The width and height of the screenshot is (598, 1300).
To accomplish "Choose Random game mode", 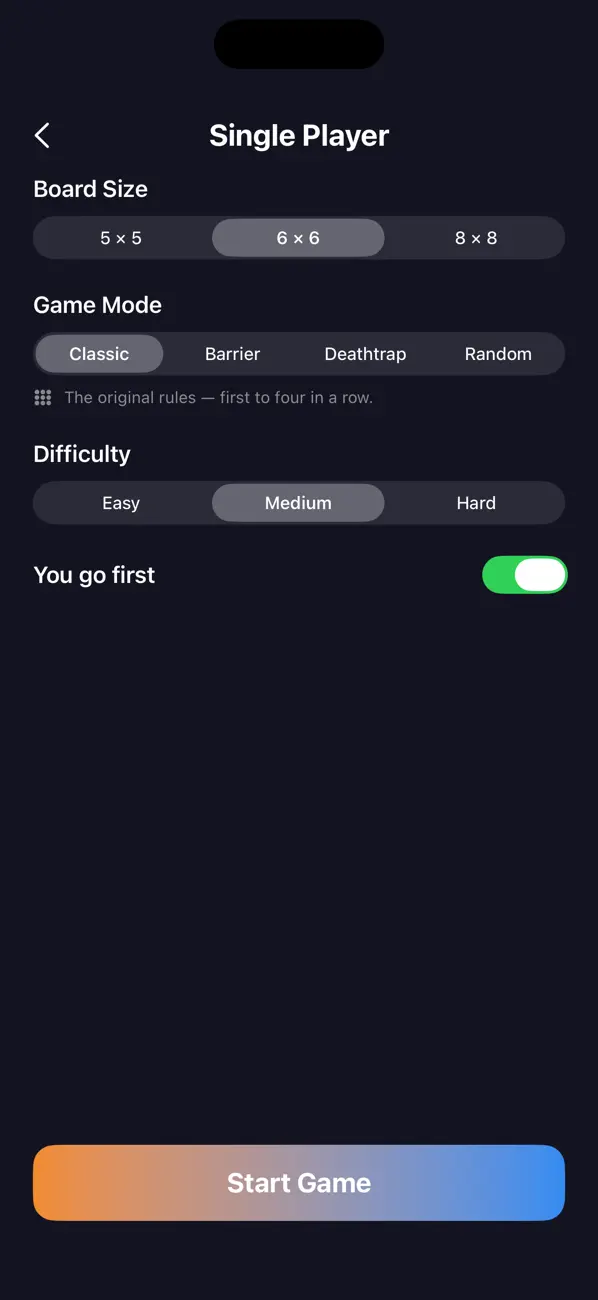I will [x=498, y=354].
